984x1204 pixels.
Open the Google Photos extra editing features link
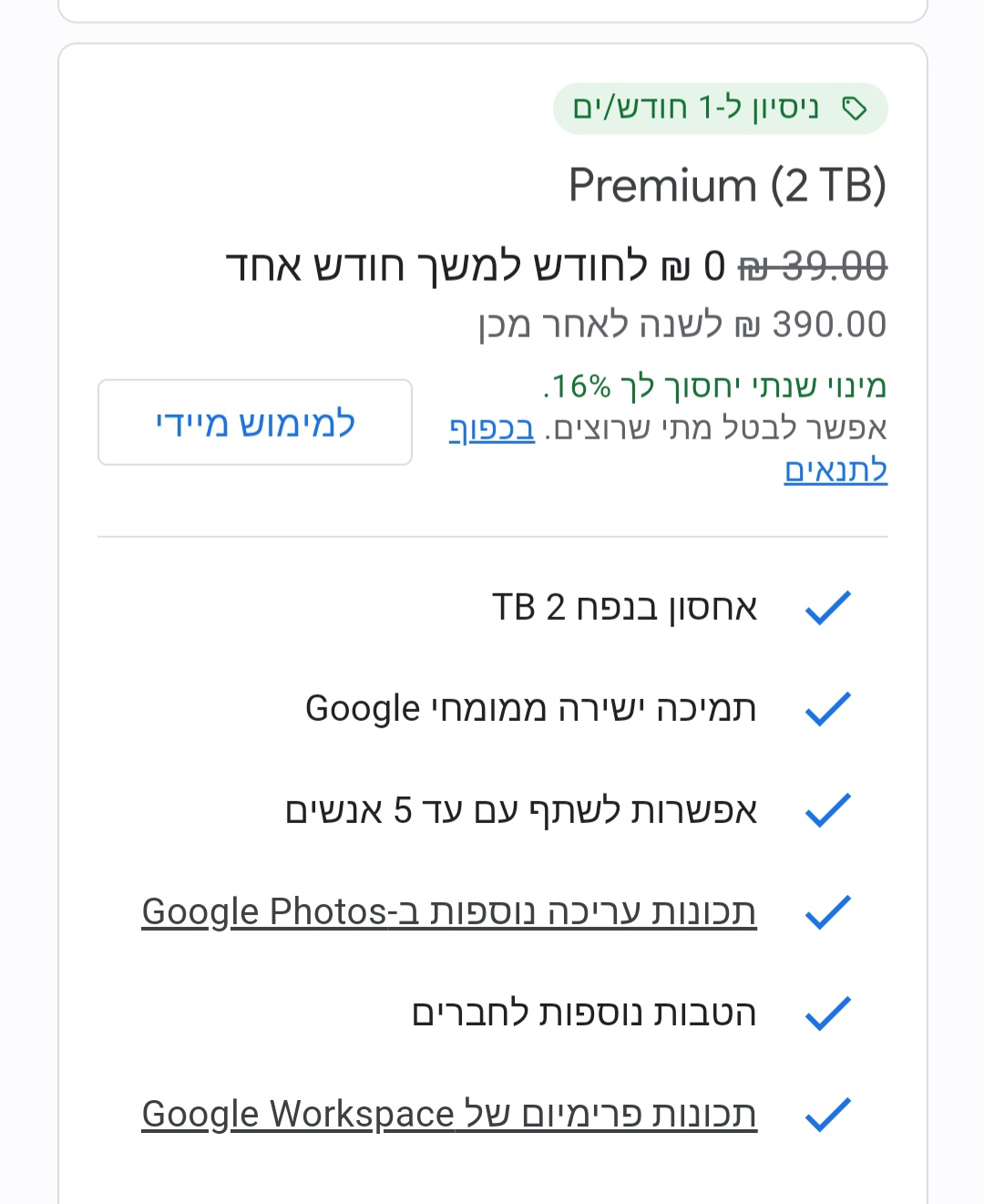(448, 911)
